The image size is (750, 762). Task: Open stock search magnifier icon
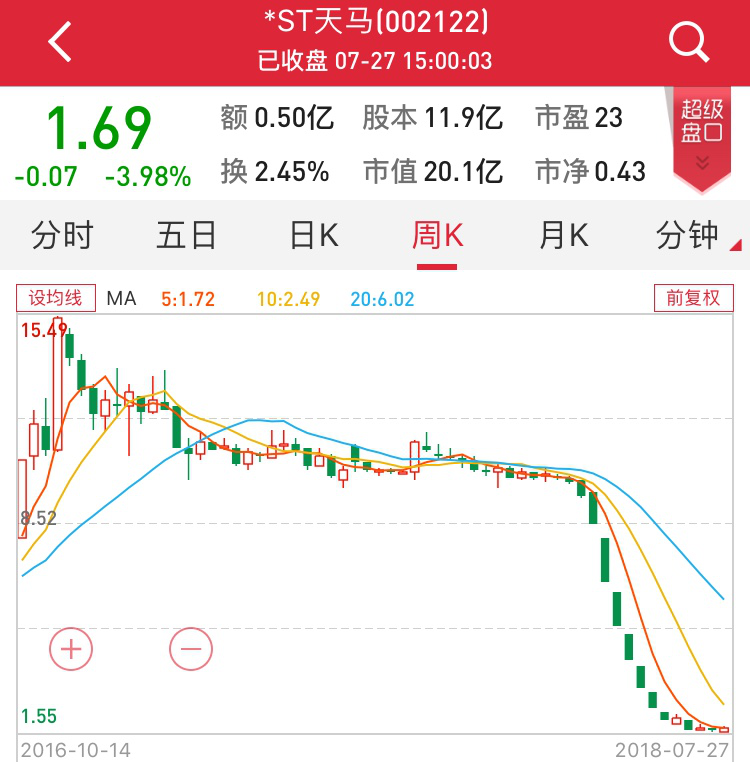pyautogui.click(x=688, y=42)
